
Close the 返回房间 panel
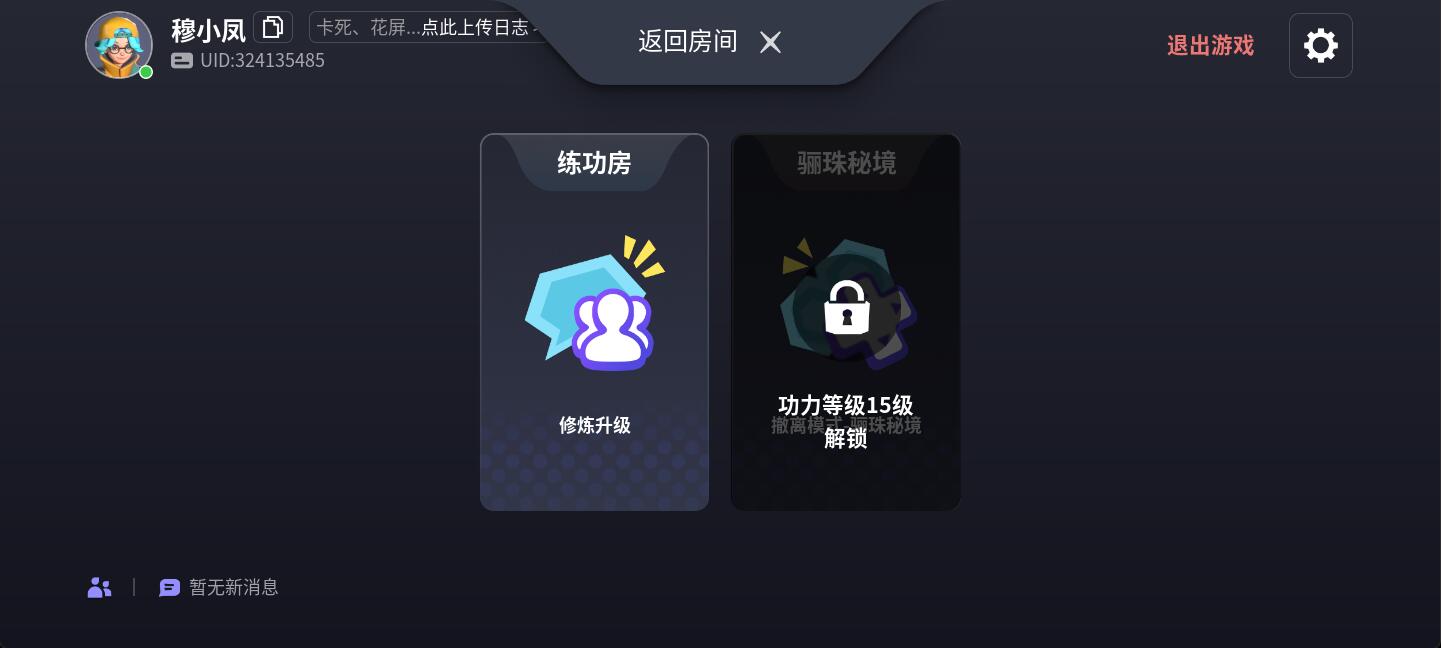770,42
